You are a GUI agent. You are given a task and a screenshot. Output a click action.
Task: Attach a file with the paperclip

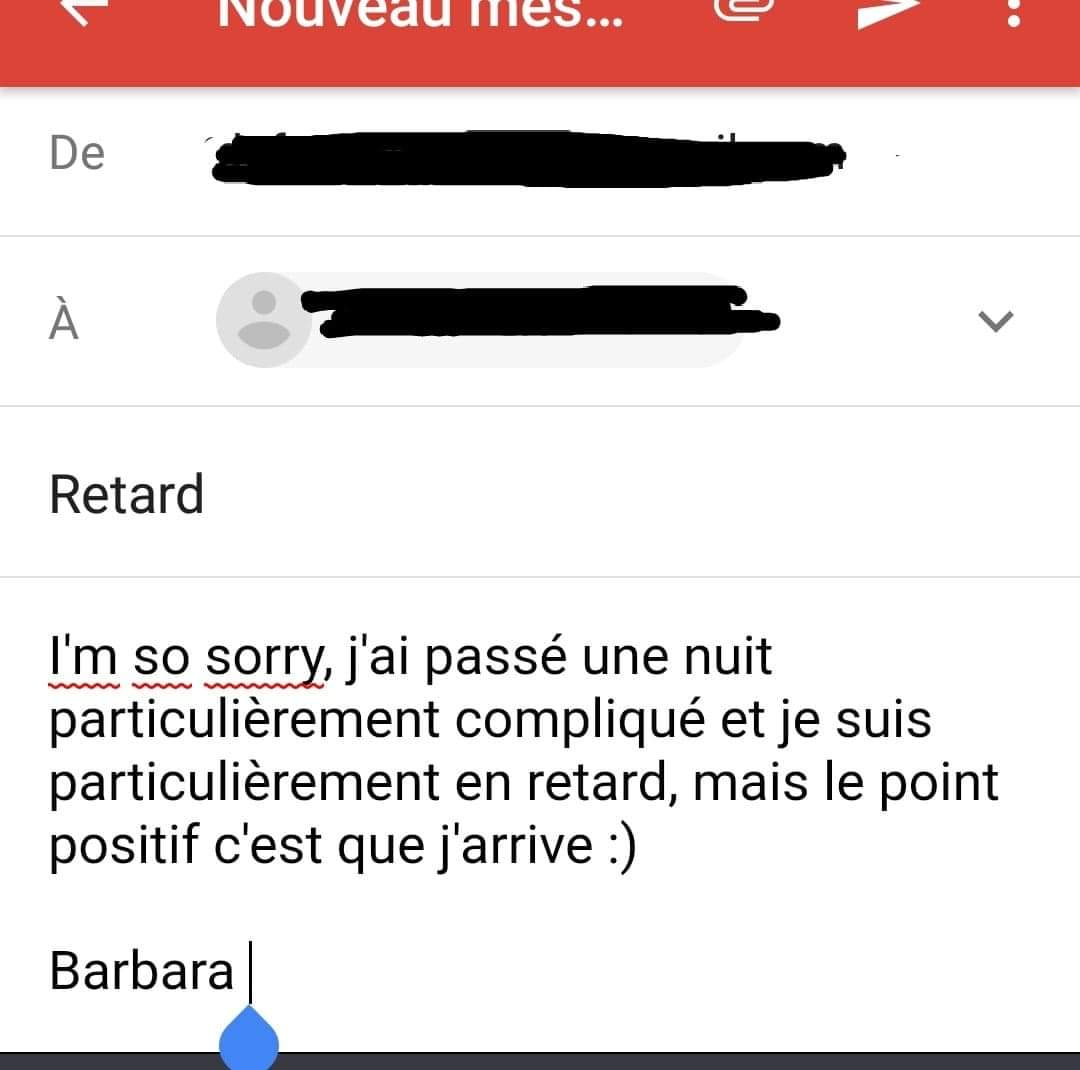pos(745,10)
